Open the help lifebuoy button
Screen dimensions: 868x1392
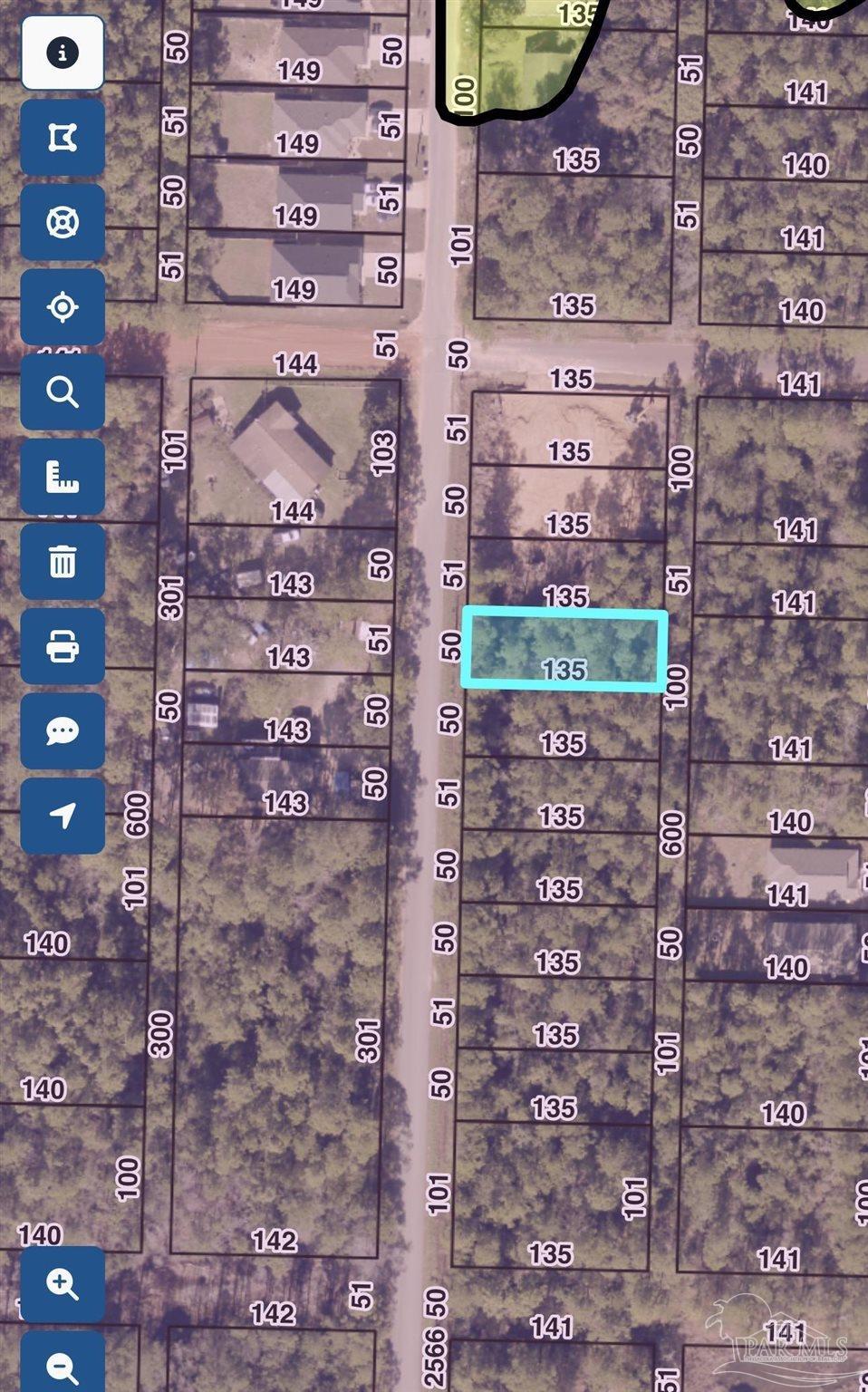(62, 222)
